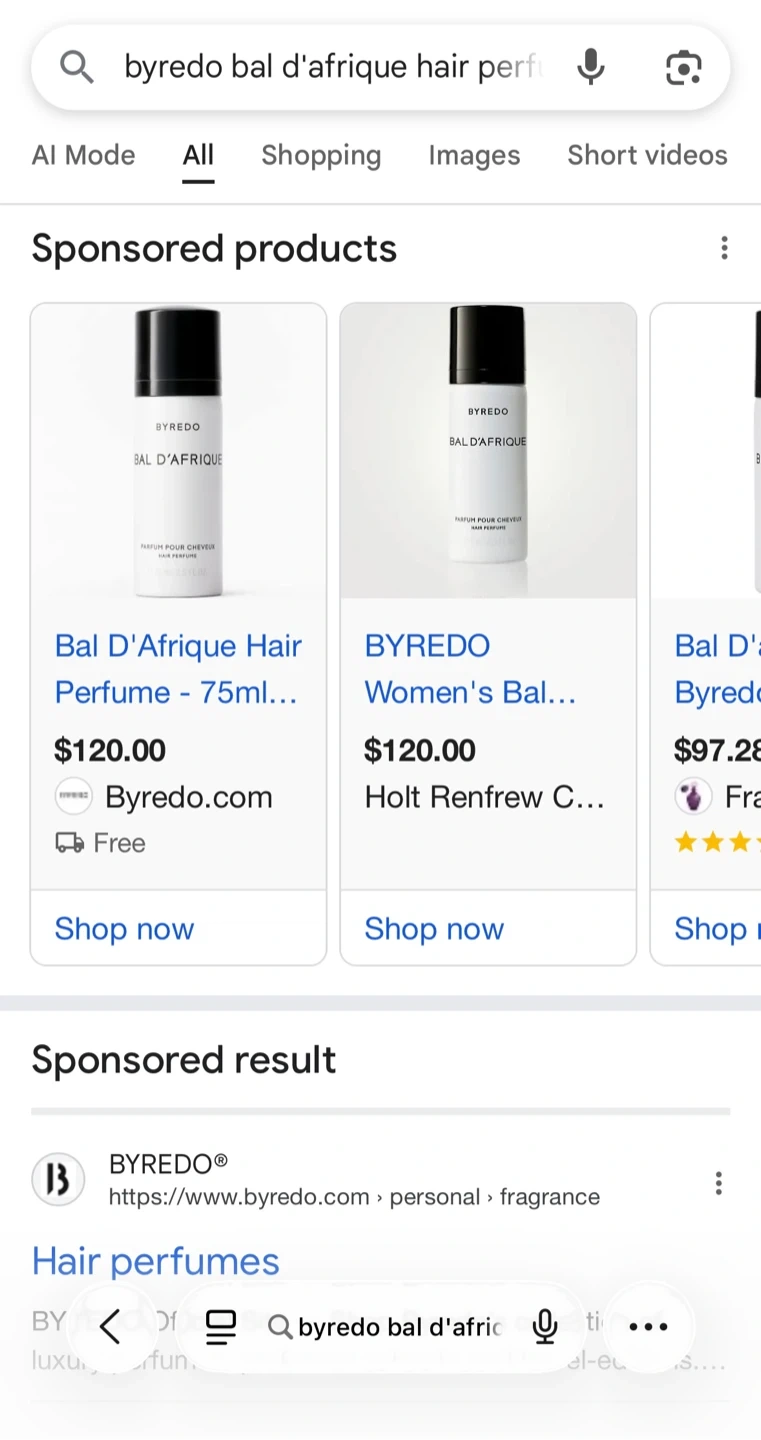The width and height of the screenshot is (761, 1440).
Task: Switch to AI Mode tab
Action: pos(83,155)
